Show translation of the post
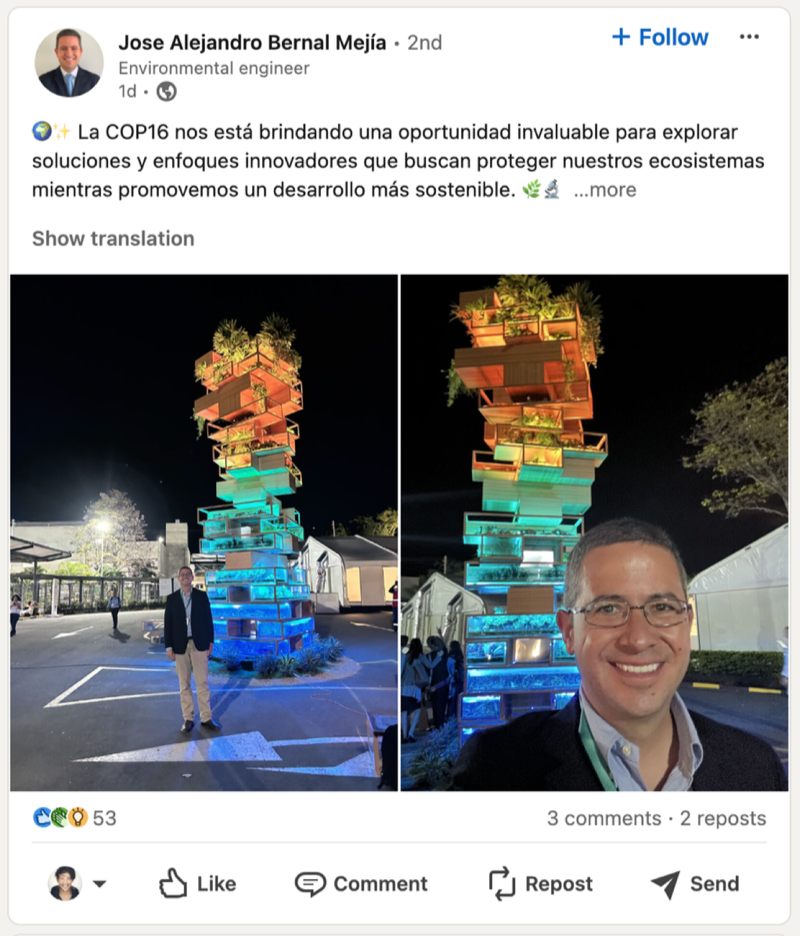 tap(113, 238)
